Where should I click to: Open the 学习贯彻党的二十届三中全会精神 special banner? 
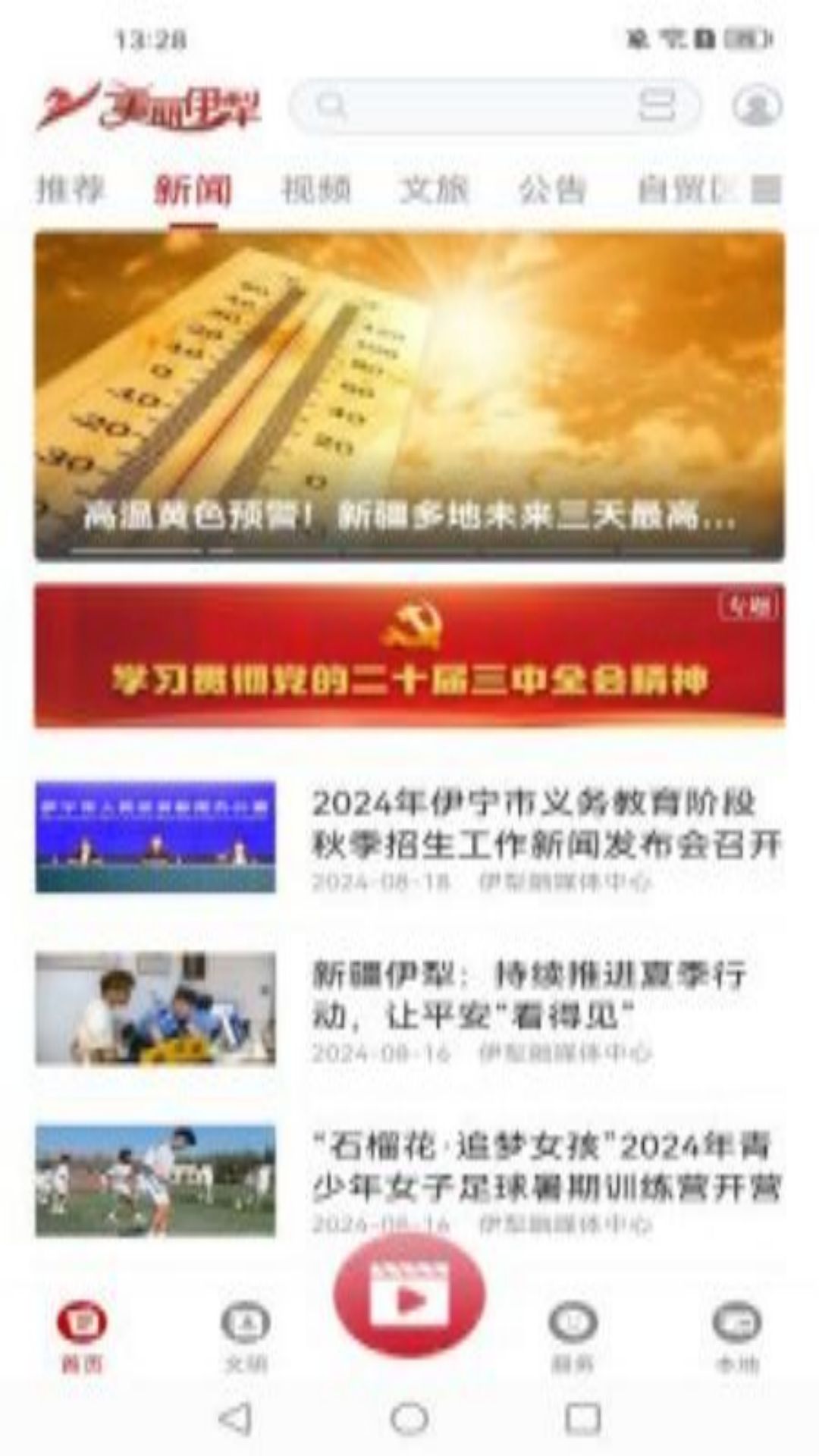coord(409,656)
